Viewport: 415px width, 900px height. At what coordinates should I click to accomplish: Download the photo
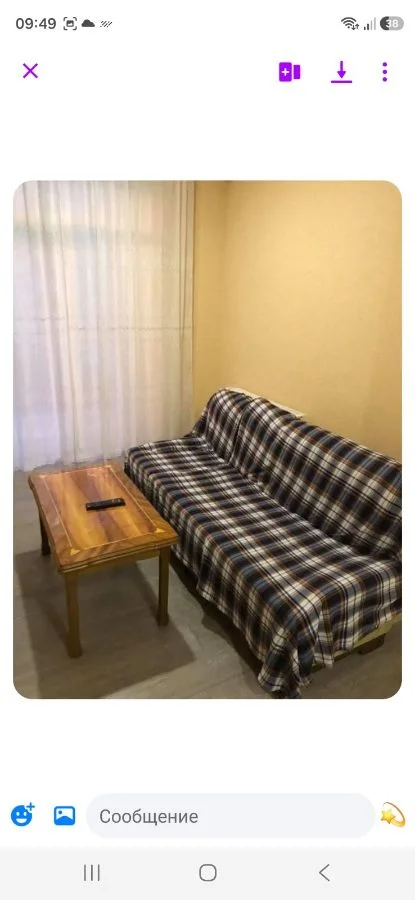tap(342, 72)
